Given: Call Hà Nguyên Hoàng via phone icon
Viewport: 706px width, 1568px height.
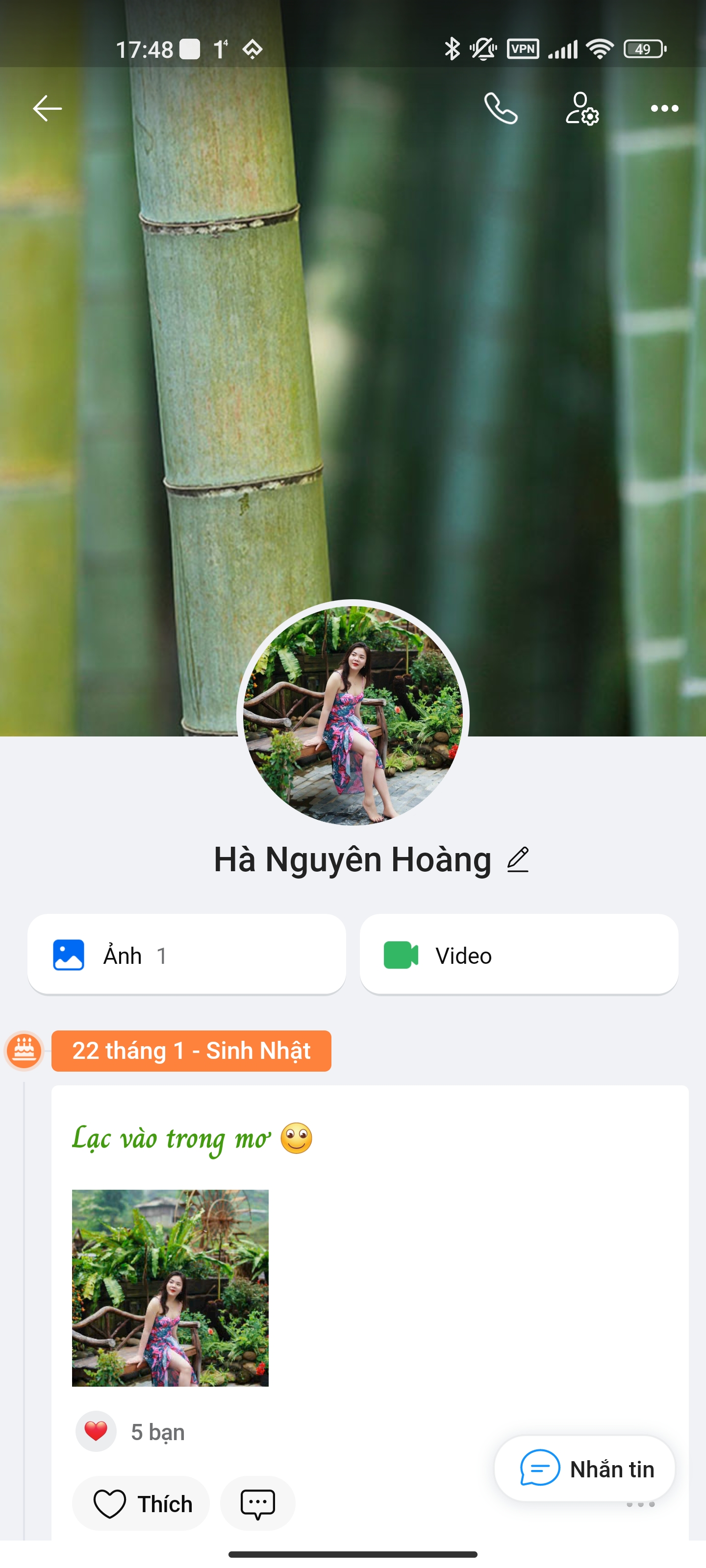Looking at the screenshot, I should (501, 108).
